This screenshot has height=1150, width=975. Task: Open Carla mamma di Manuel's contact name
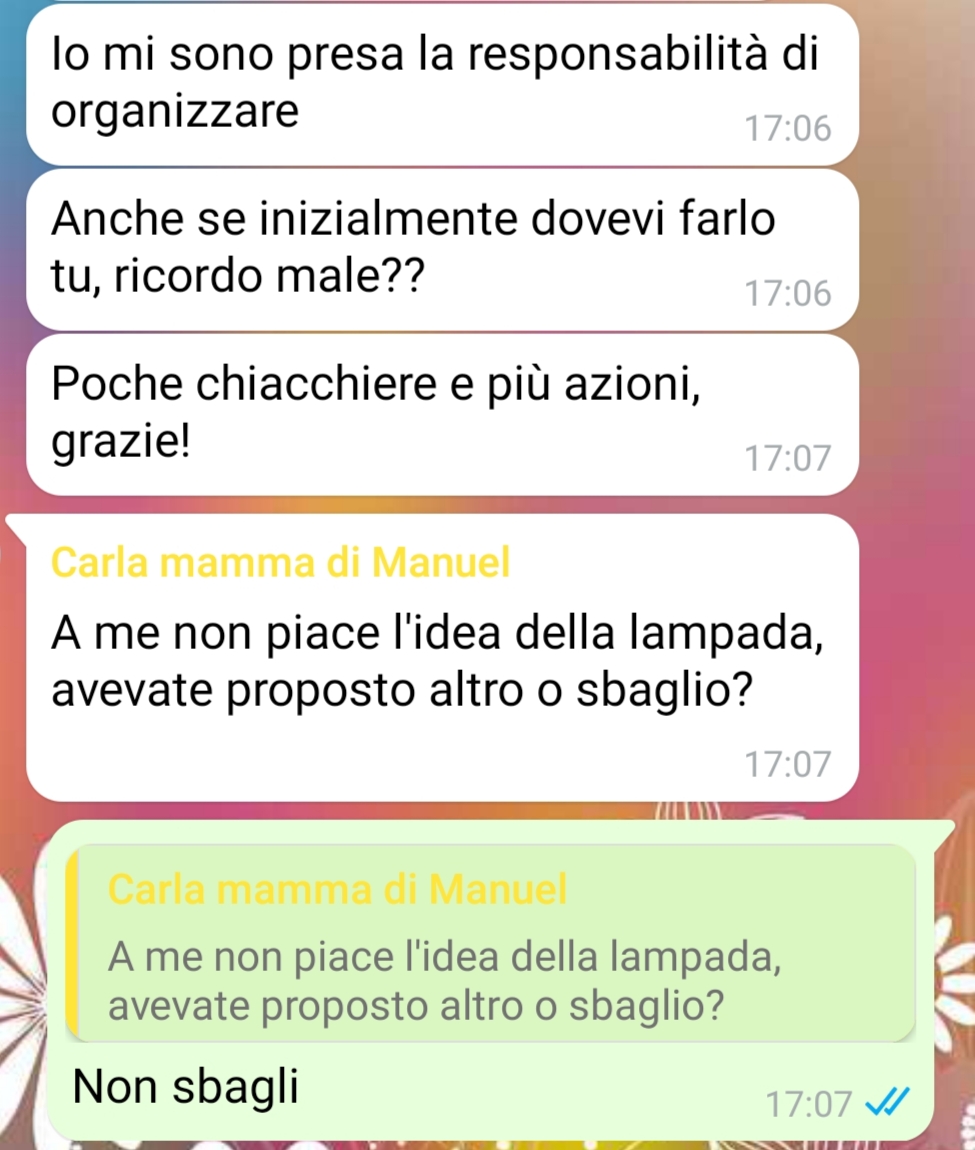280,563
